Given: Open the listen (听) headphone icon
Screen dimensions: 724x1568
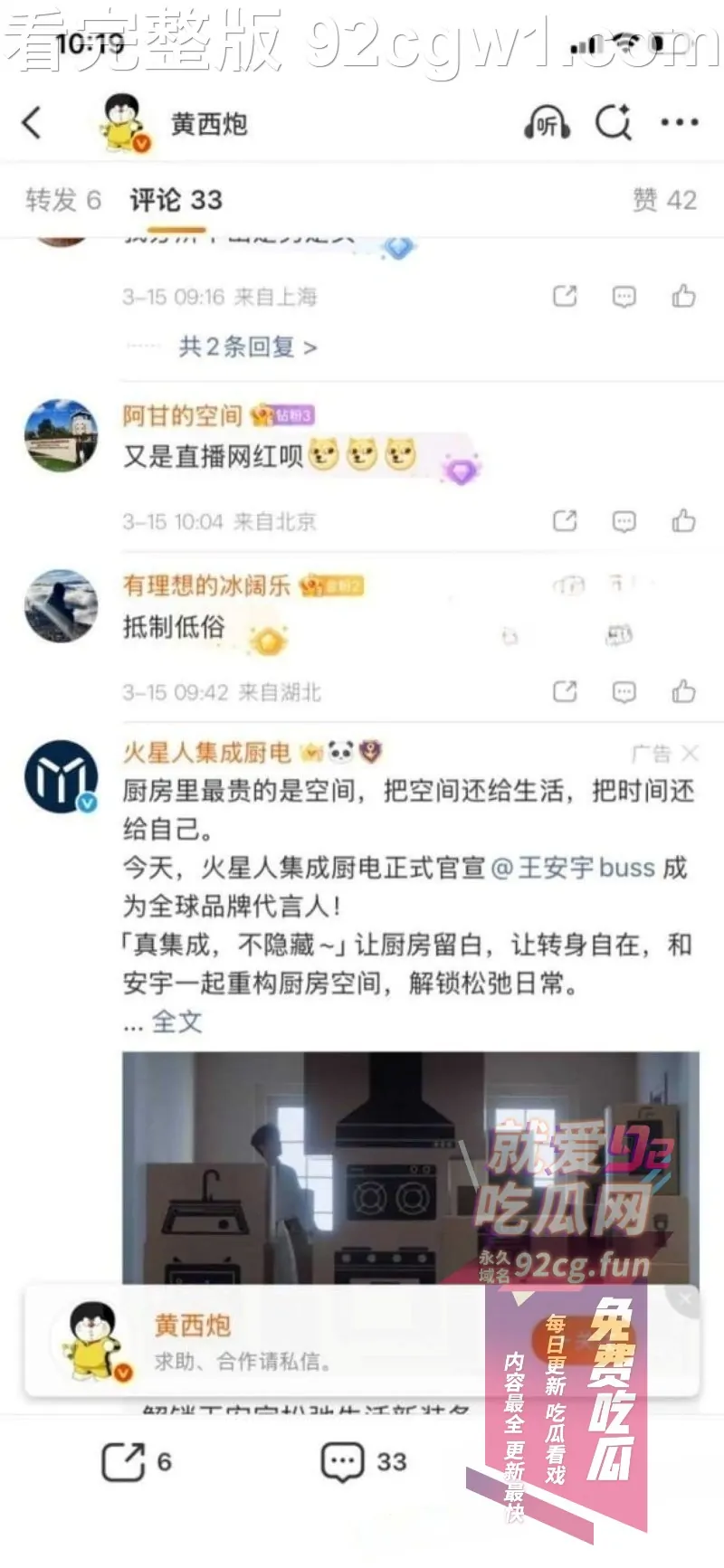Looking at the screenshot, I should (x=547, y=123).
